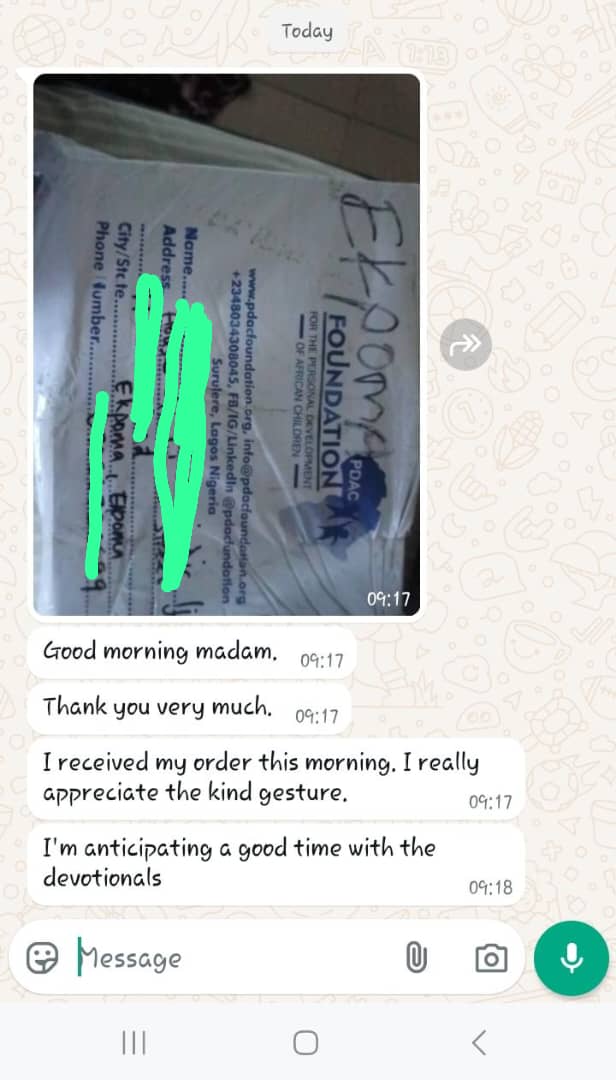Tap the Message input field

tap(234, 958)
